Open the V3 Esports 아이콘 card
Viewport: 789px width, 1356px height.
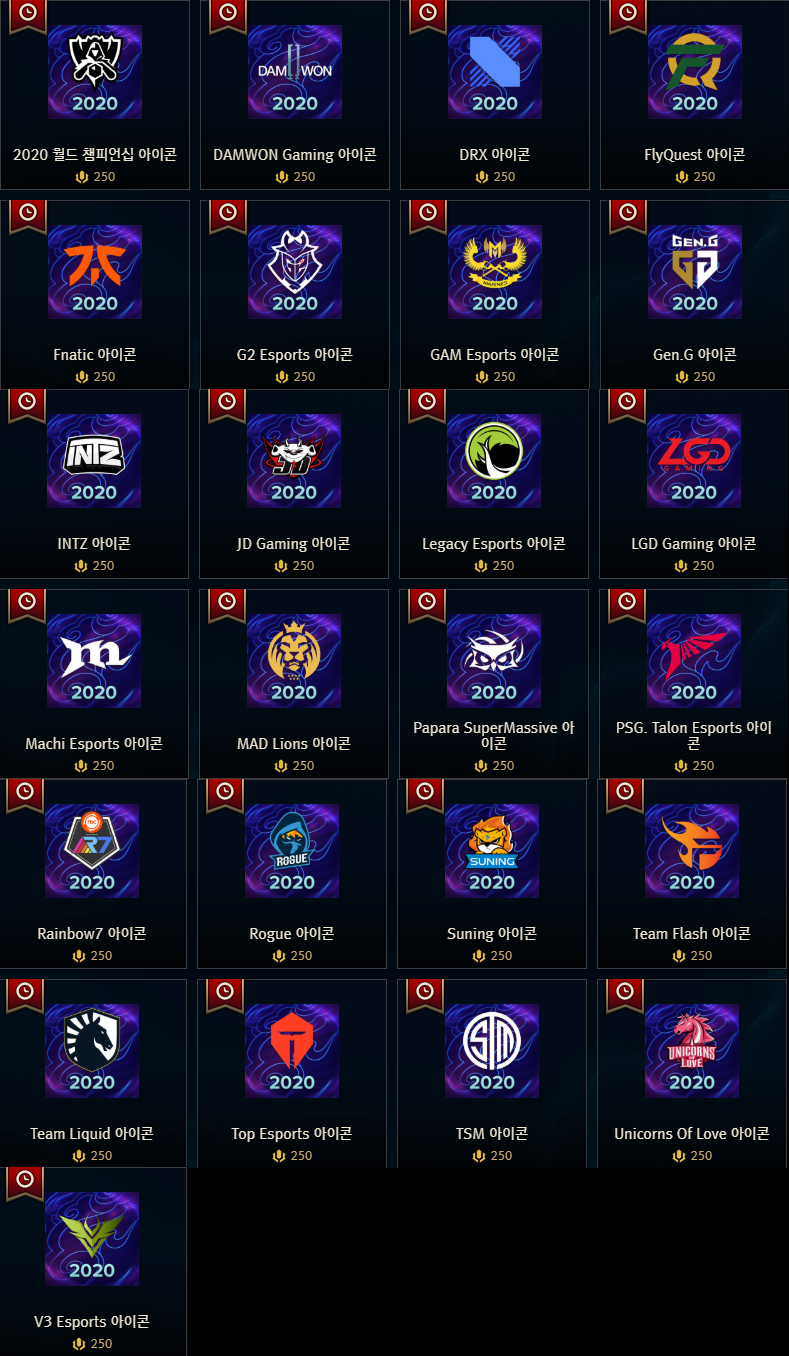click(x=93, y=1262)
